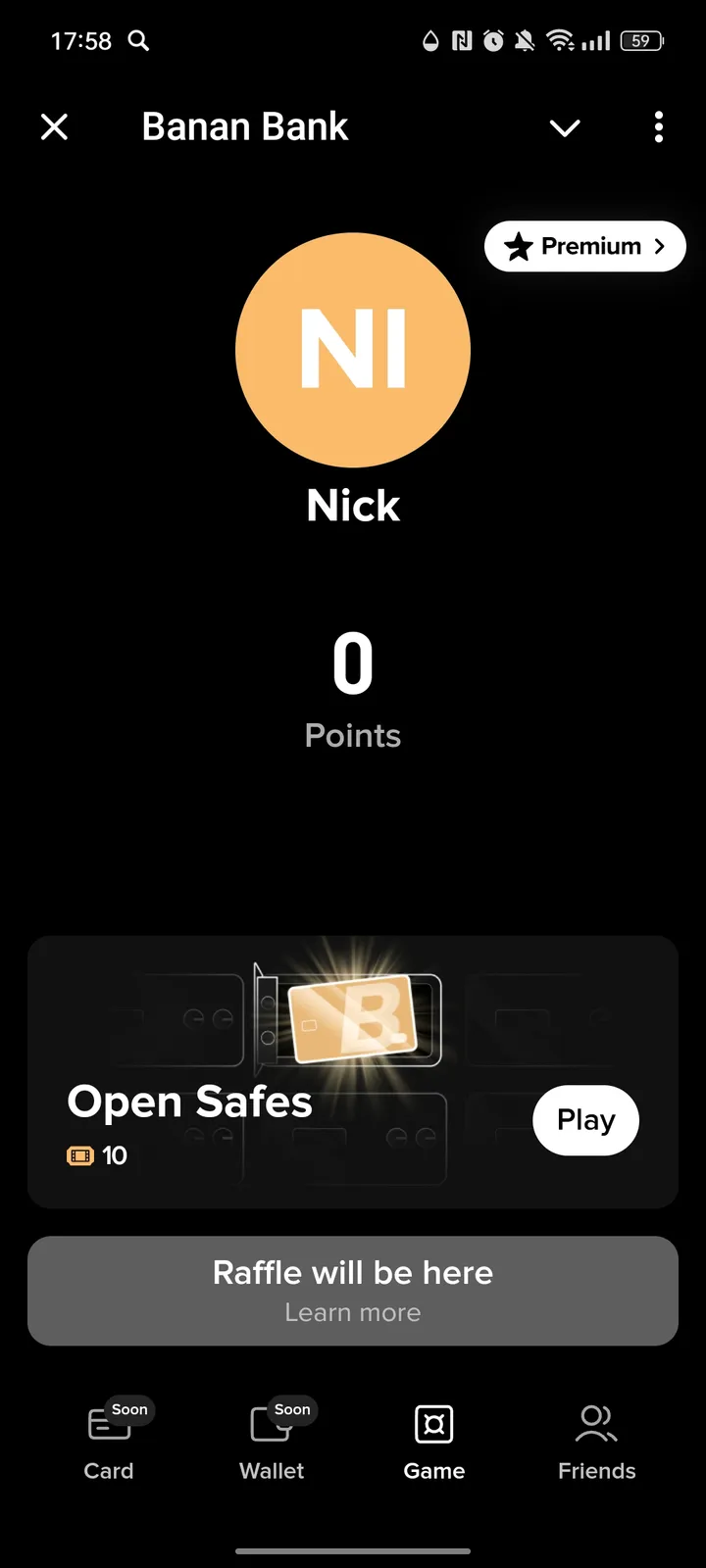706x1568 pixels.
Task: Tap the Play button for Open Safes
Action: coord(585,1119)
